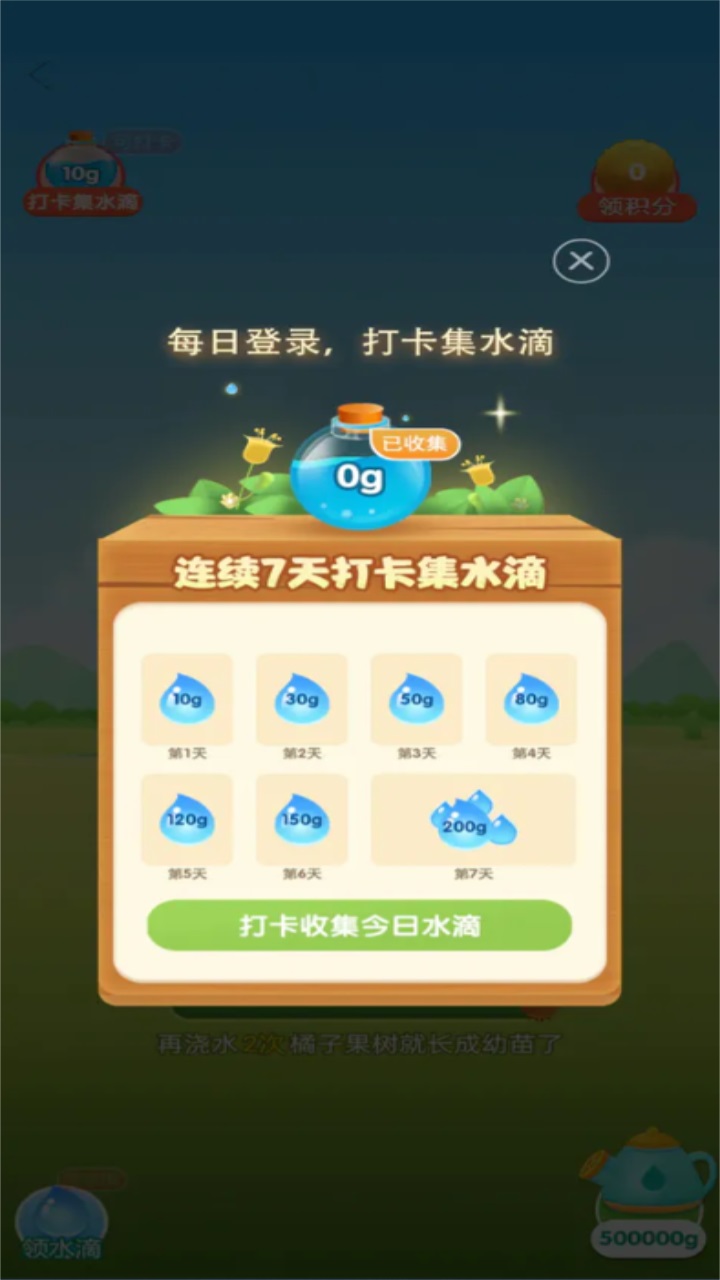
Task: Select the 再浇水2次 progress hint text
Action: click(x=360, y=1042)
